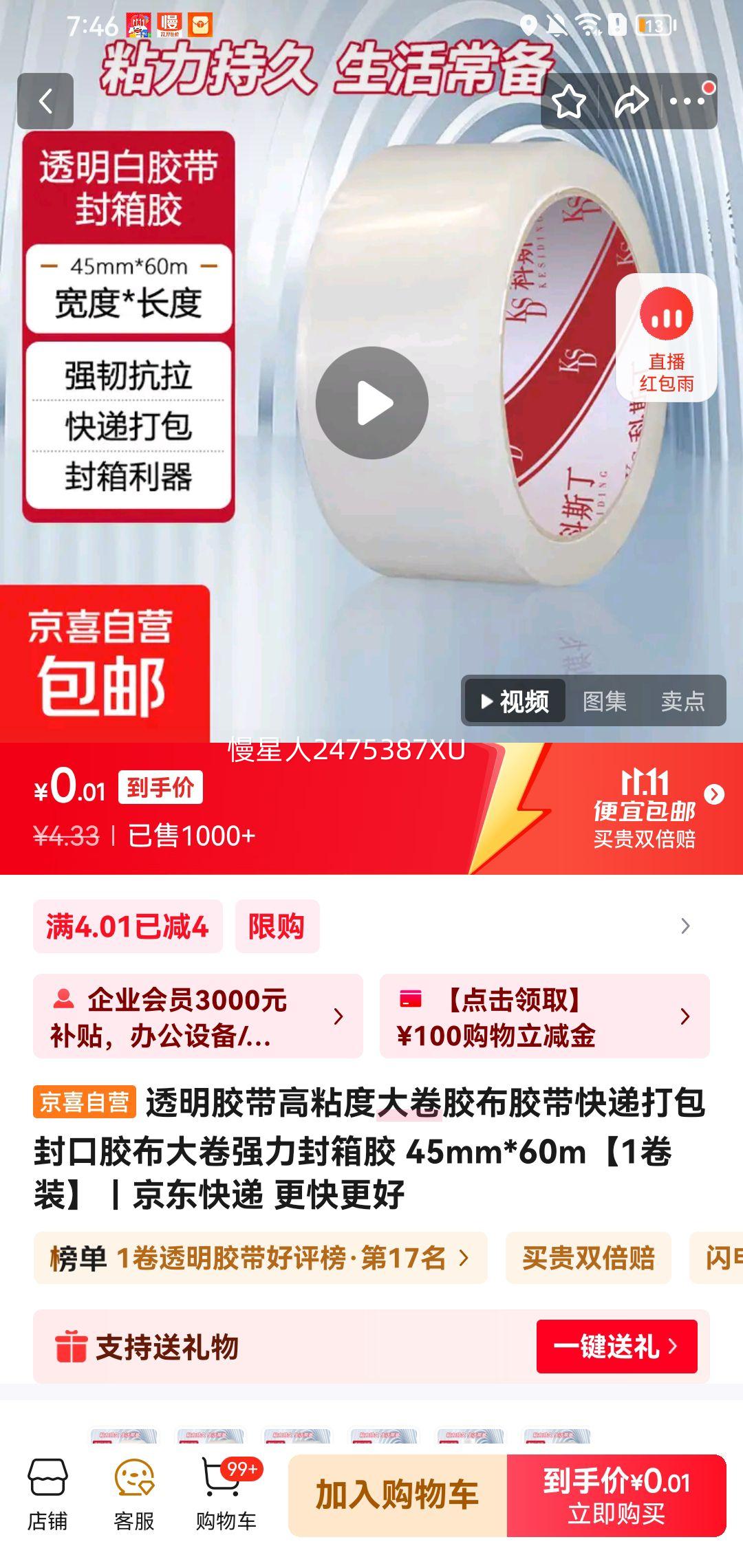Tap 加入购物车 to add item

[397, 1495]
